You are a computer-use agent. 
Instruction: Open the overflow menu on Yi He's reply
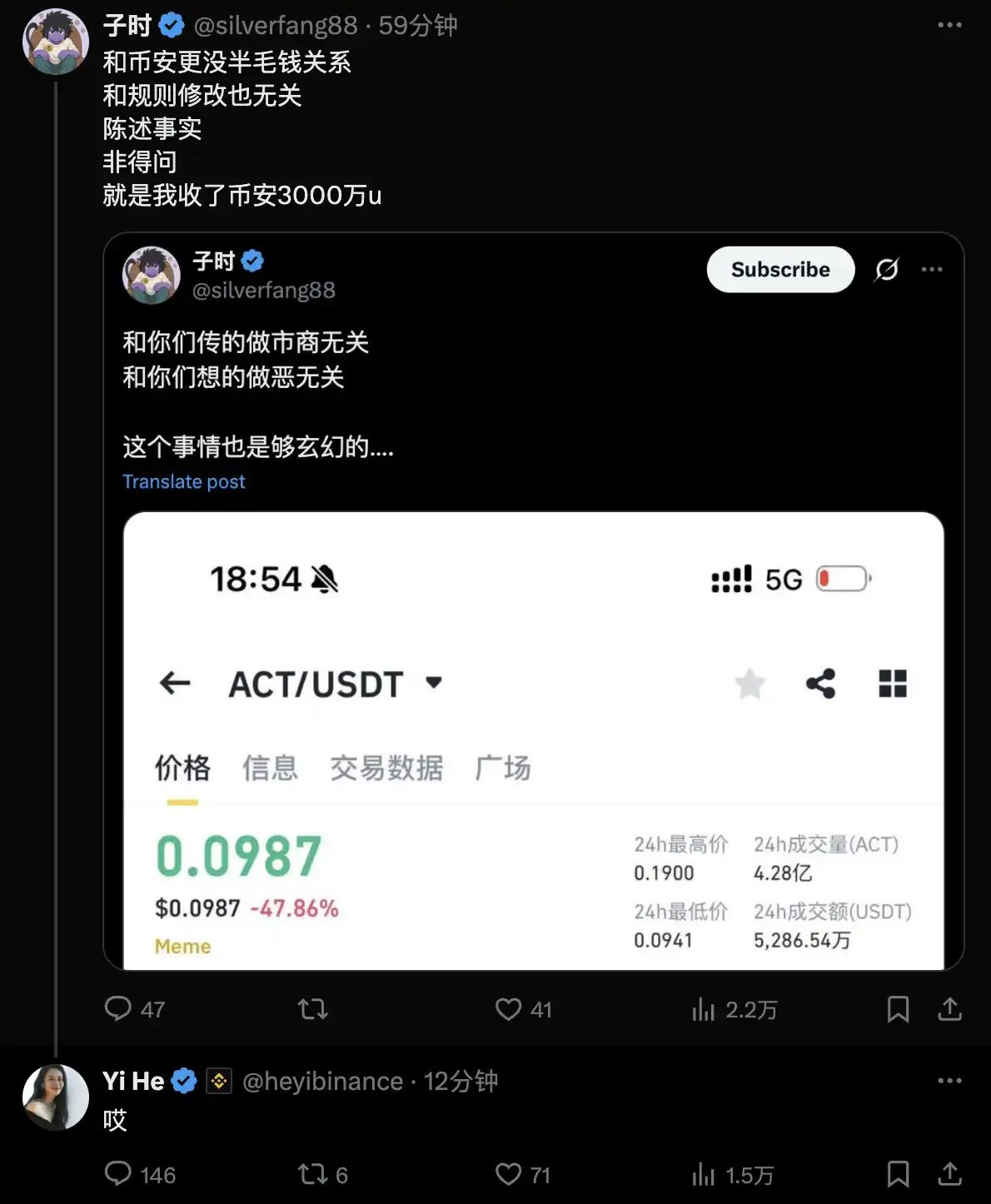tap(949, 1081)
